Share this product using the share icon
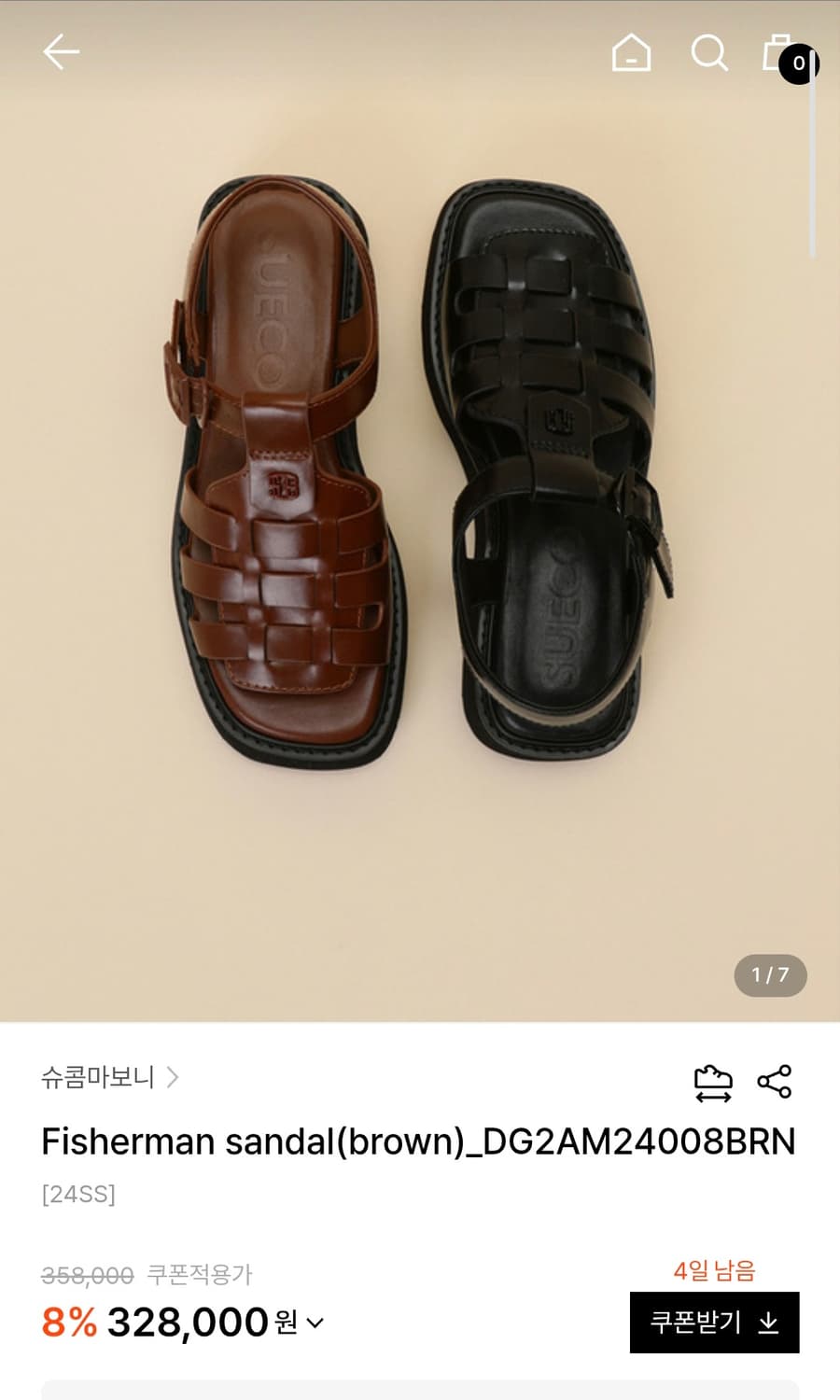This screenshot has width=840, height=1400. 775,1078
